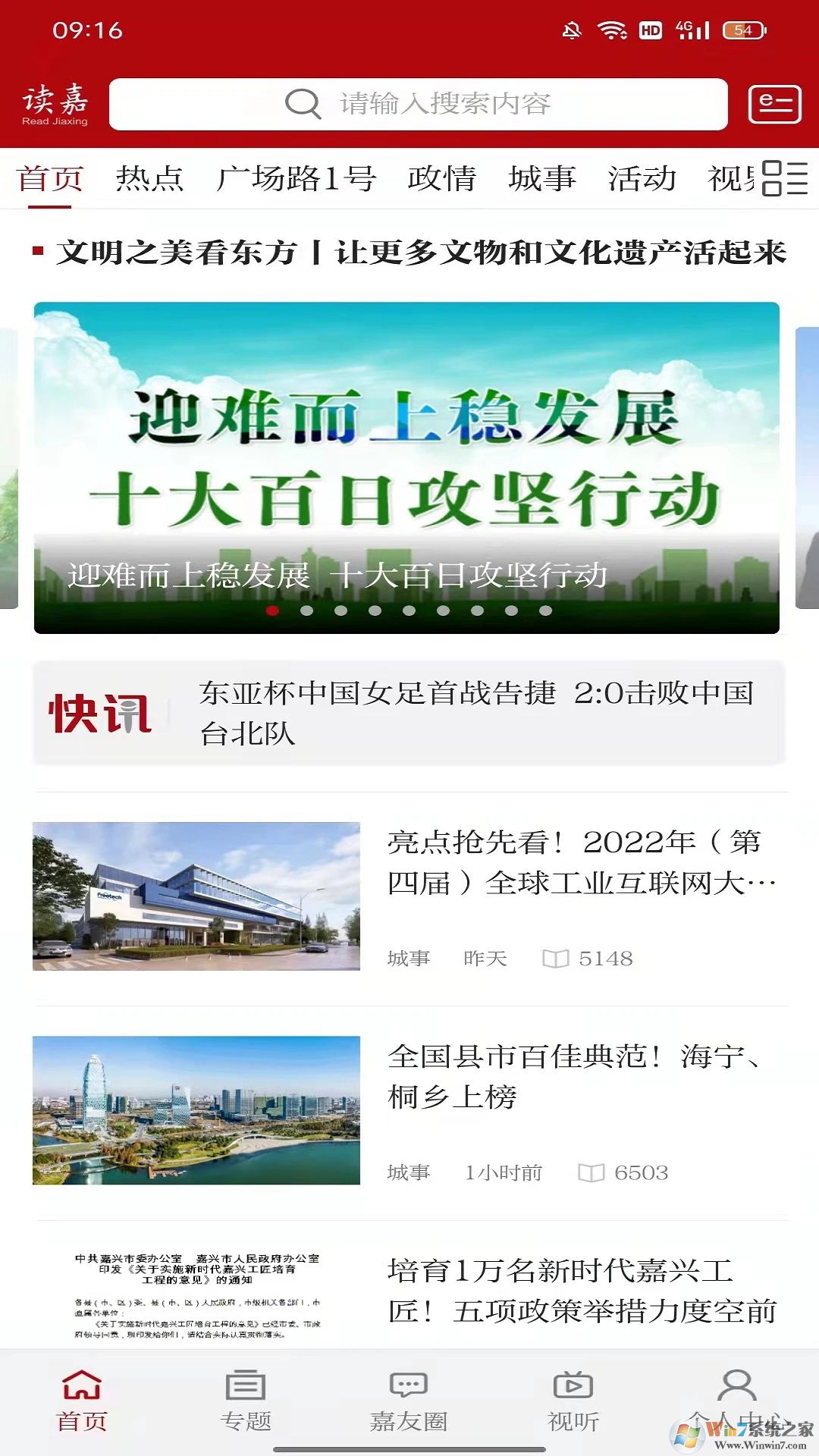Switch to the 热点 tab

point(149,179)
